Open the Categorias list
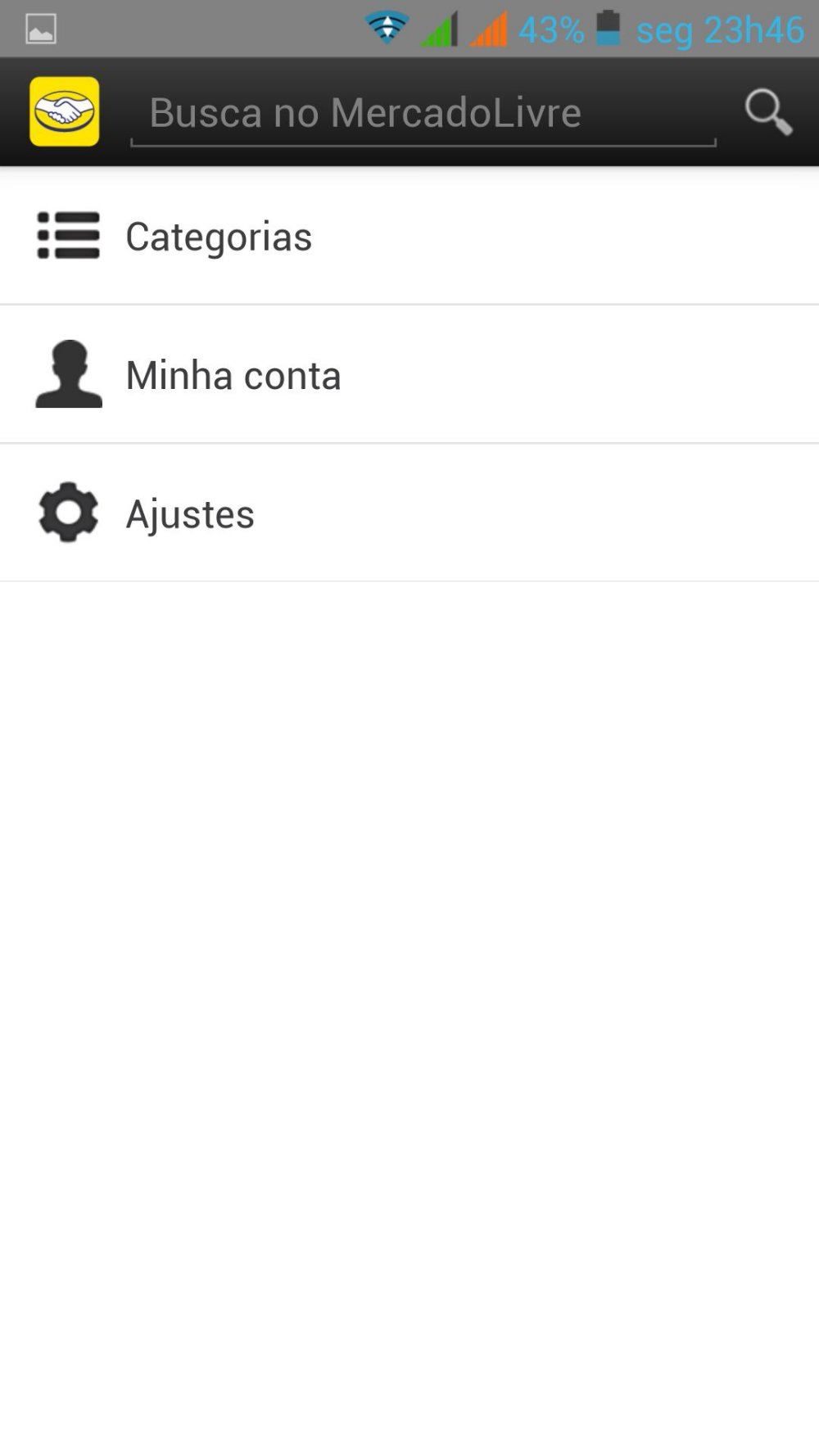Viewport: 819px width, 1456px height. tap(409, 236)
